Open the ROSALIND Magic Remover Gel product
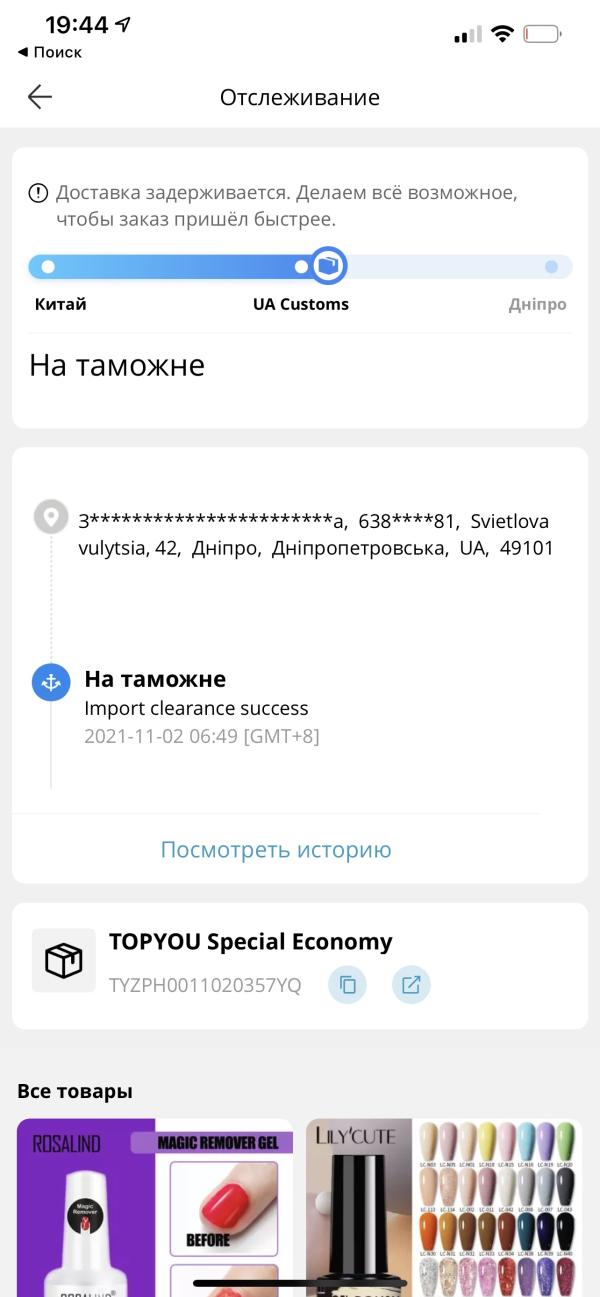Viewport: 600px width, 1297px height. point(155,1205)
